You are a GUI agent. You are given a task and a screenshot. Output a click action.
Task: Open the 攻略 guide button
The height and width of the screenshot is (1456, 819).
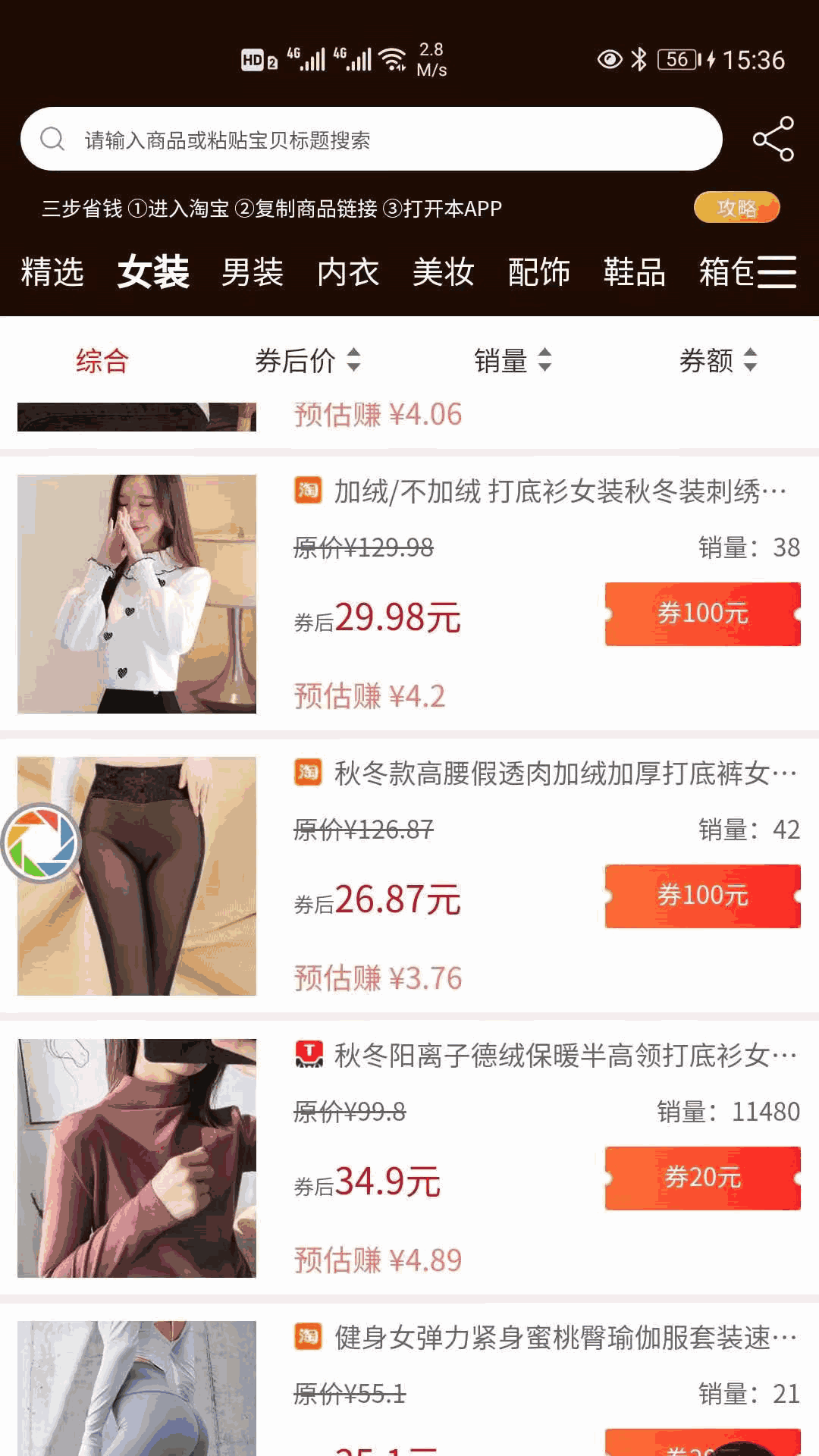point(736,207)
